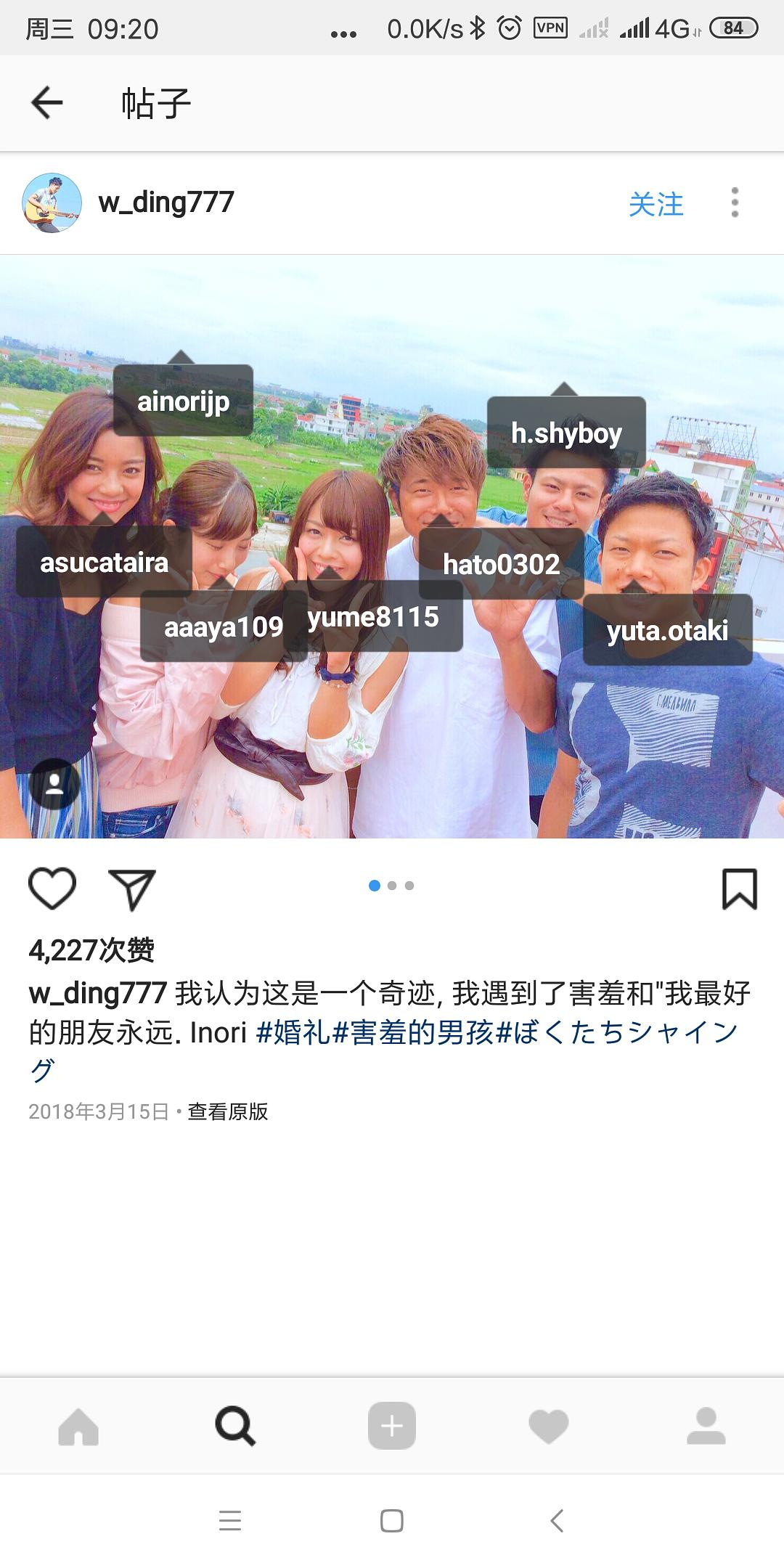Open the #婚礼 hashtag
784x1568 pixels.
point(293,1032)
